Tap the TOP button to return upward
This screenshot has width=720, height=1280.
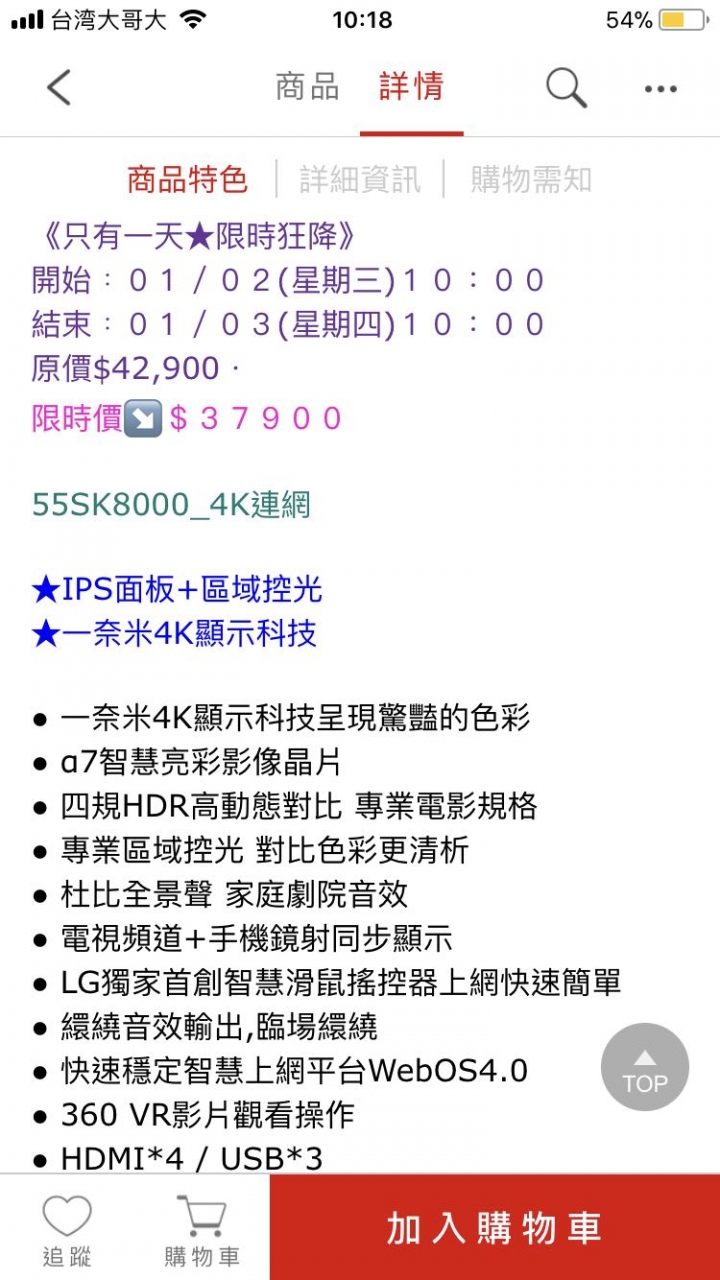pos(645,1067)
